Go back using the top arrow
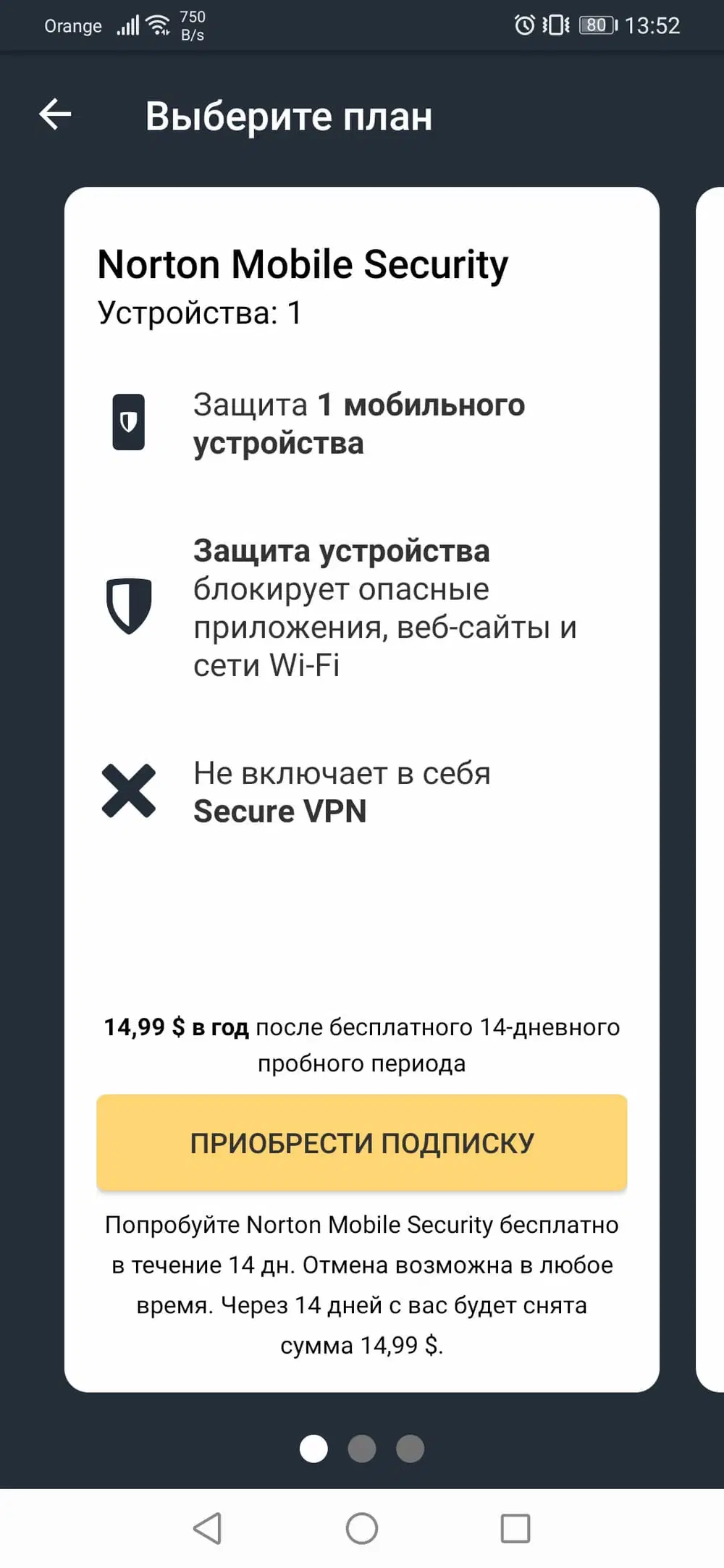Screen dimensions: 724x1568 (55, 114)
